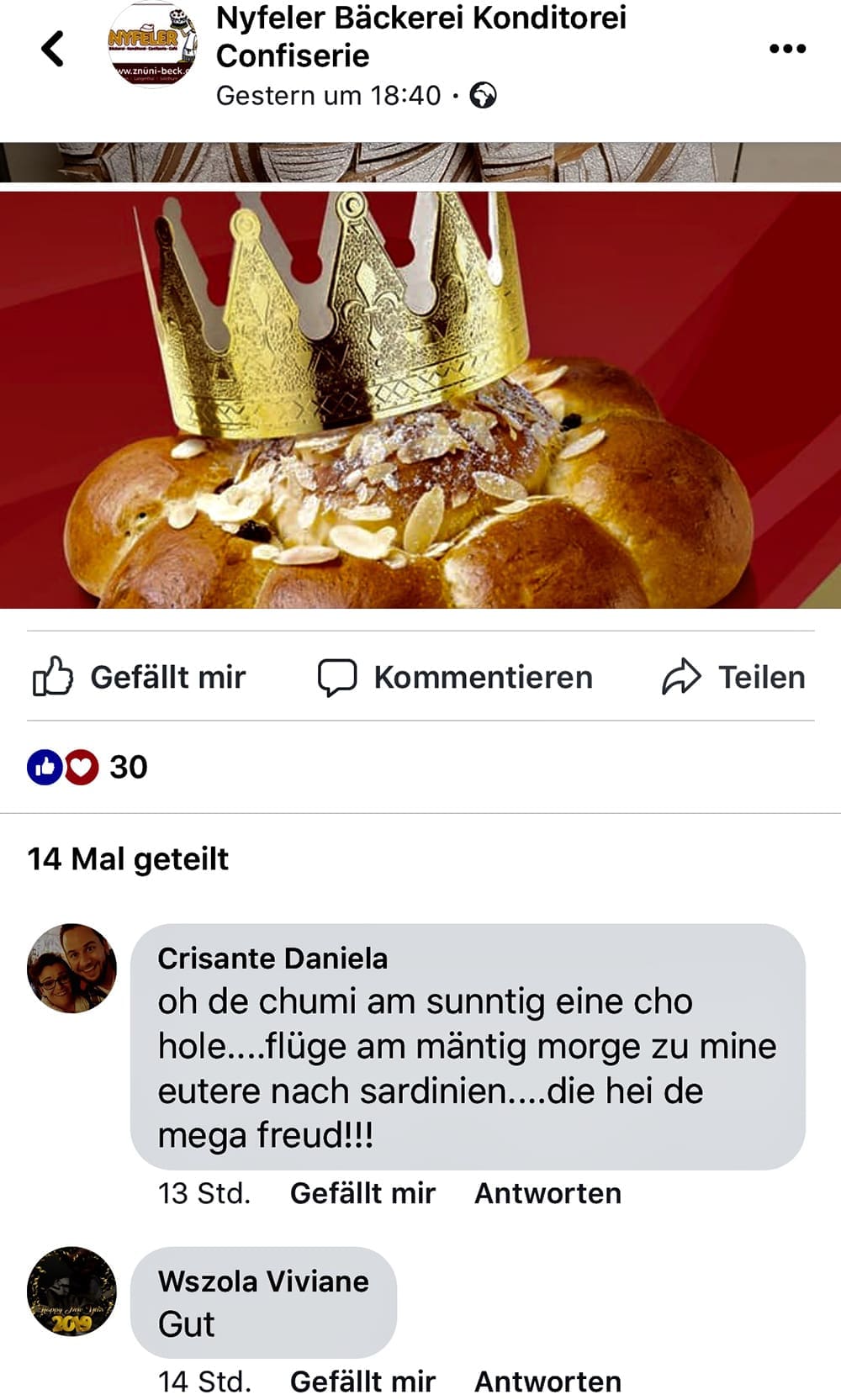Image resolution: width=841 pixels, height=1400 pixels.
Task: Share the post via Teilen
Action: coord(733,677)
